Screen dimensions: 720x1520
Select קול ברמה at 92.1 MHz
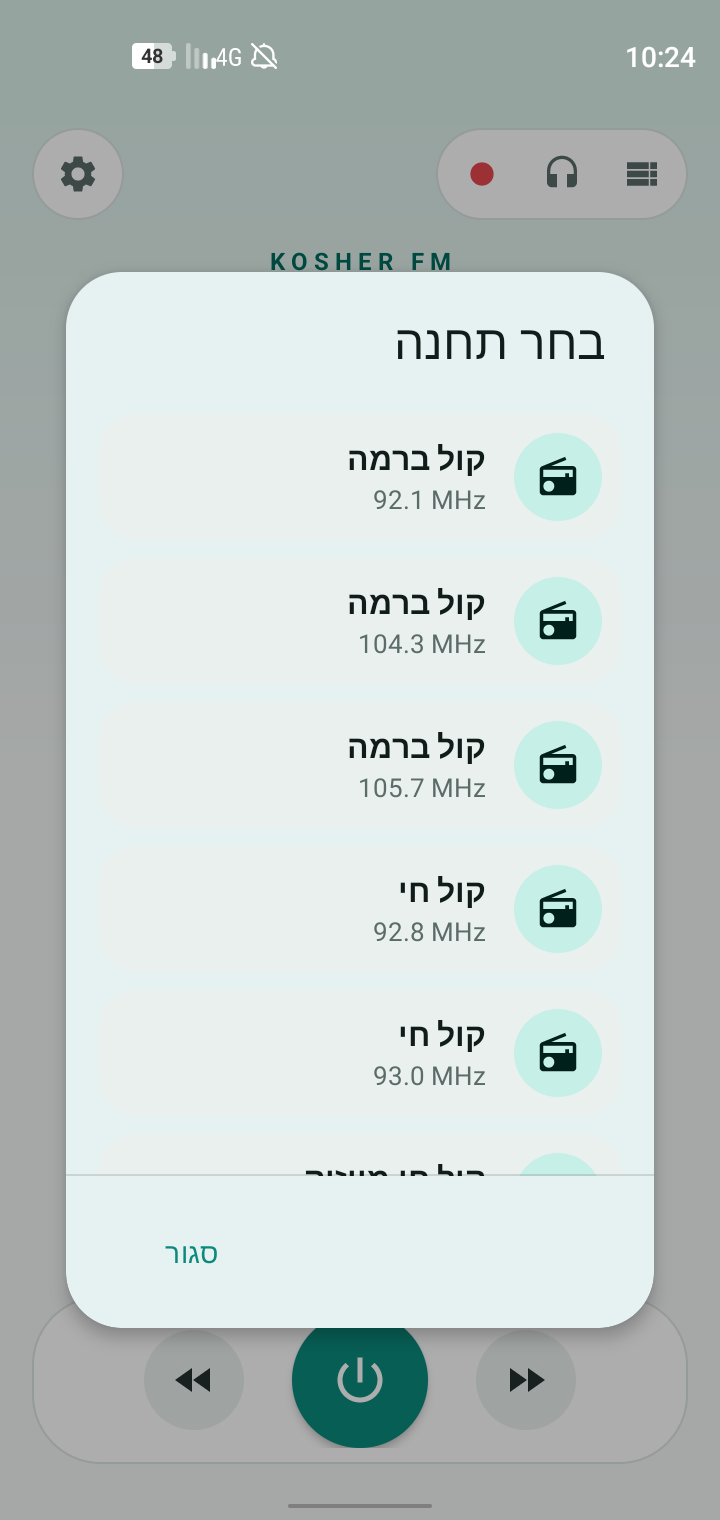[360, 477]
